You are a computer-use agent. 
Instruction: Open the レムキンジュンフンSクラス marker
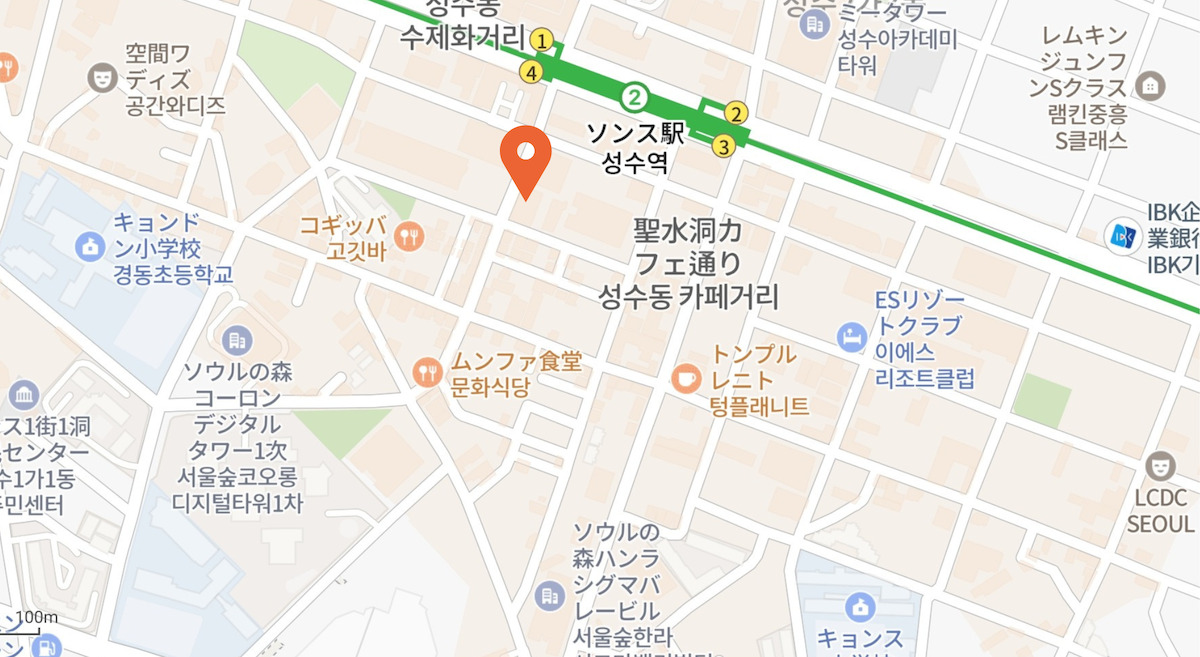coord(1152,86)
